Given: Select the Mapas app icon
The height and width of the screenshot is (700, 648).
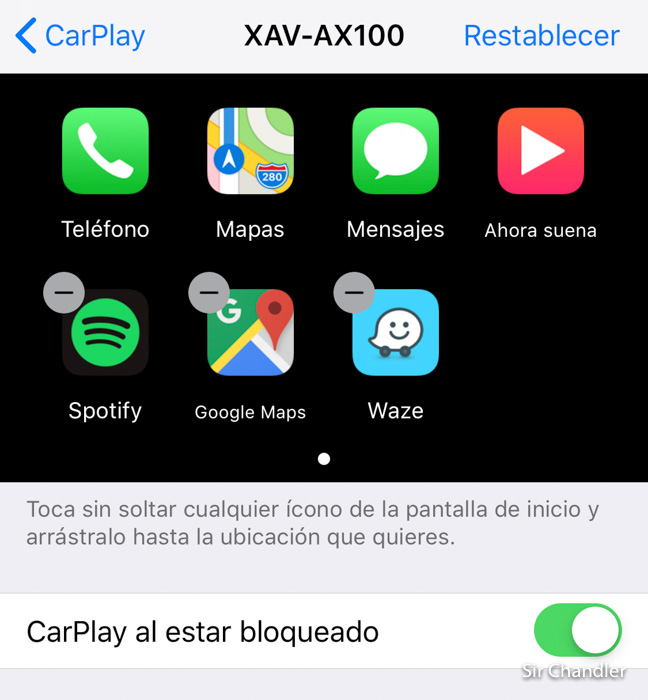Looking at the screenshot, I should click(250, 151).
